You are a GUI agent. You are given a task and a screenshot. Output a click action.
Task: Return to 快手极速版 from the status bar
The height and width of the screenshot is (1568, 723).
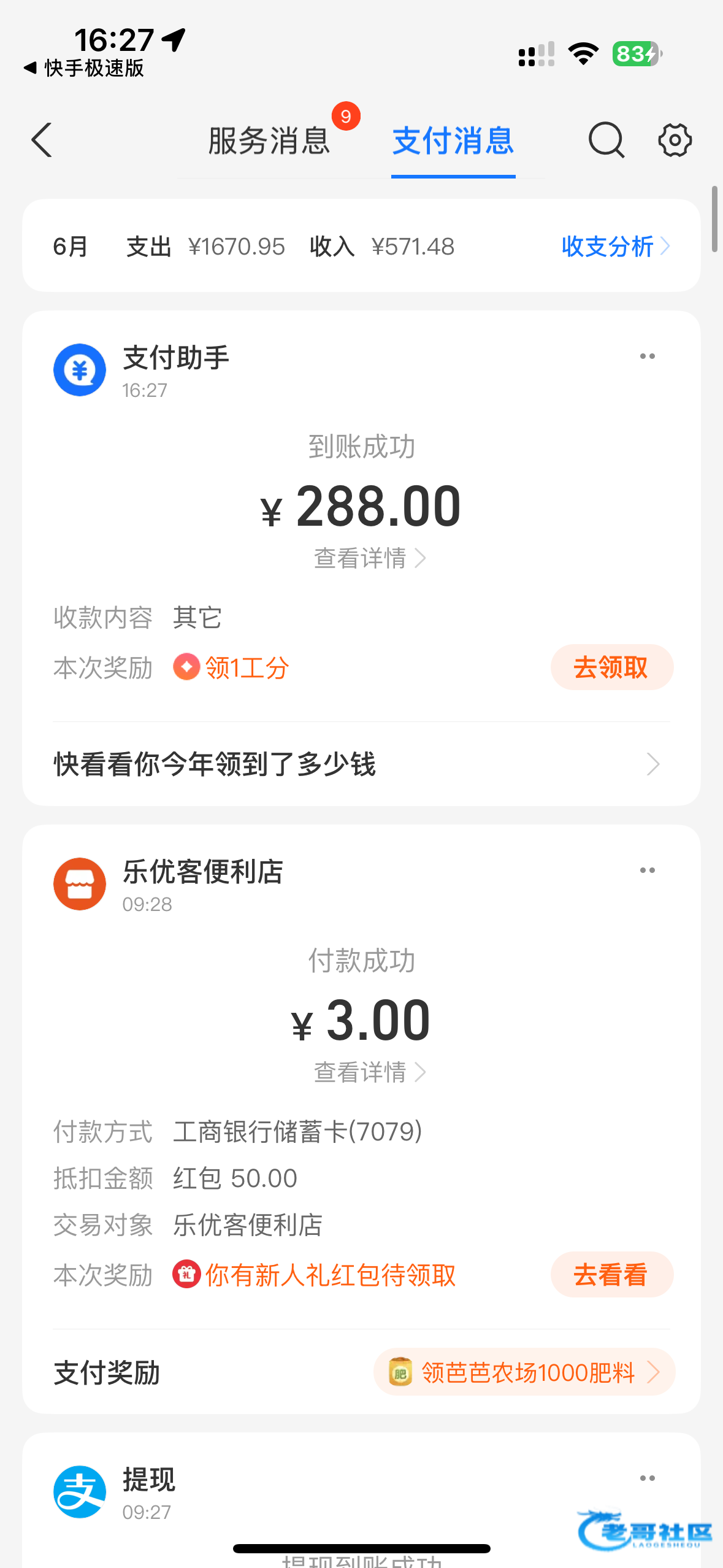coord(84,68)
